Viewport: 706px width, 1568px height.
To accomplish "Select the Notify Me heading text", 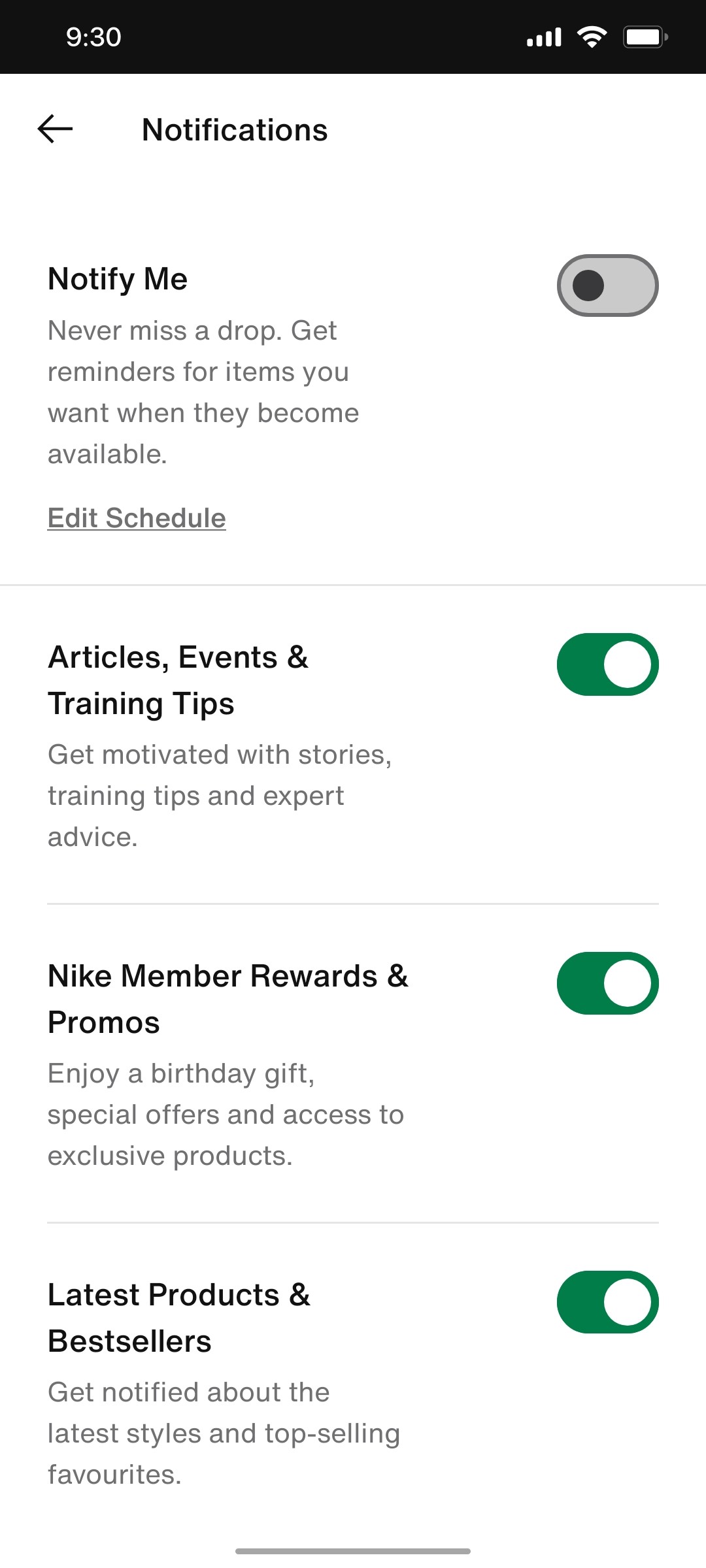I will click(x=116, y=278).
